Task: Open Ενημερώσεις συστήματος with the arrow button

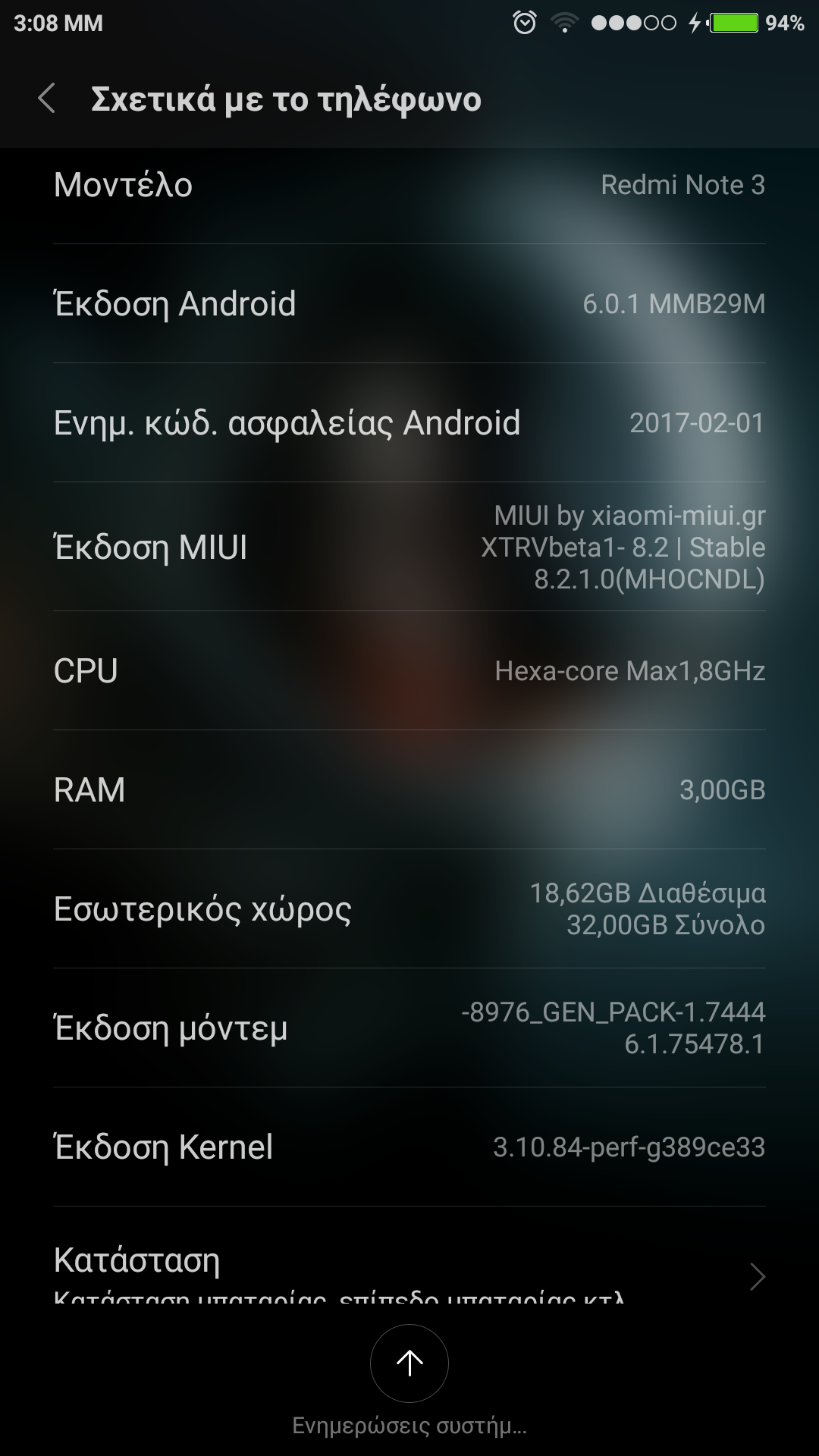Action: tap(409, 1363)
